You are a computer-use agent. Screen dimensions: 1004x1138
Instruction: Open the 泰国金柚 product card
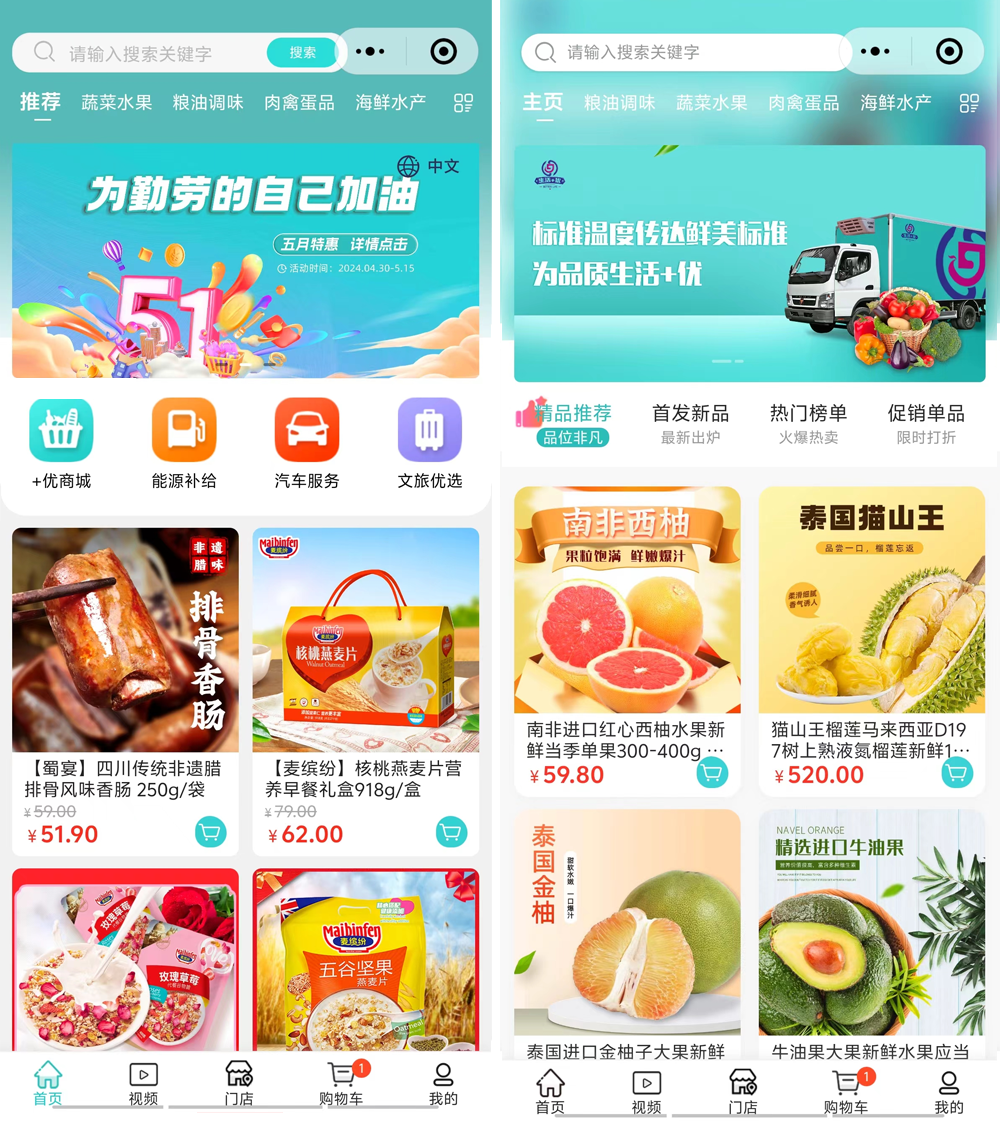tap(627, 922)
